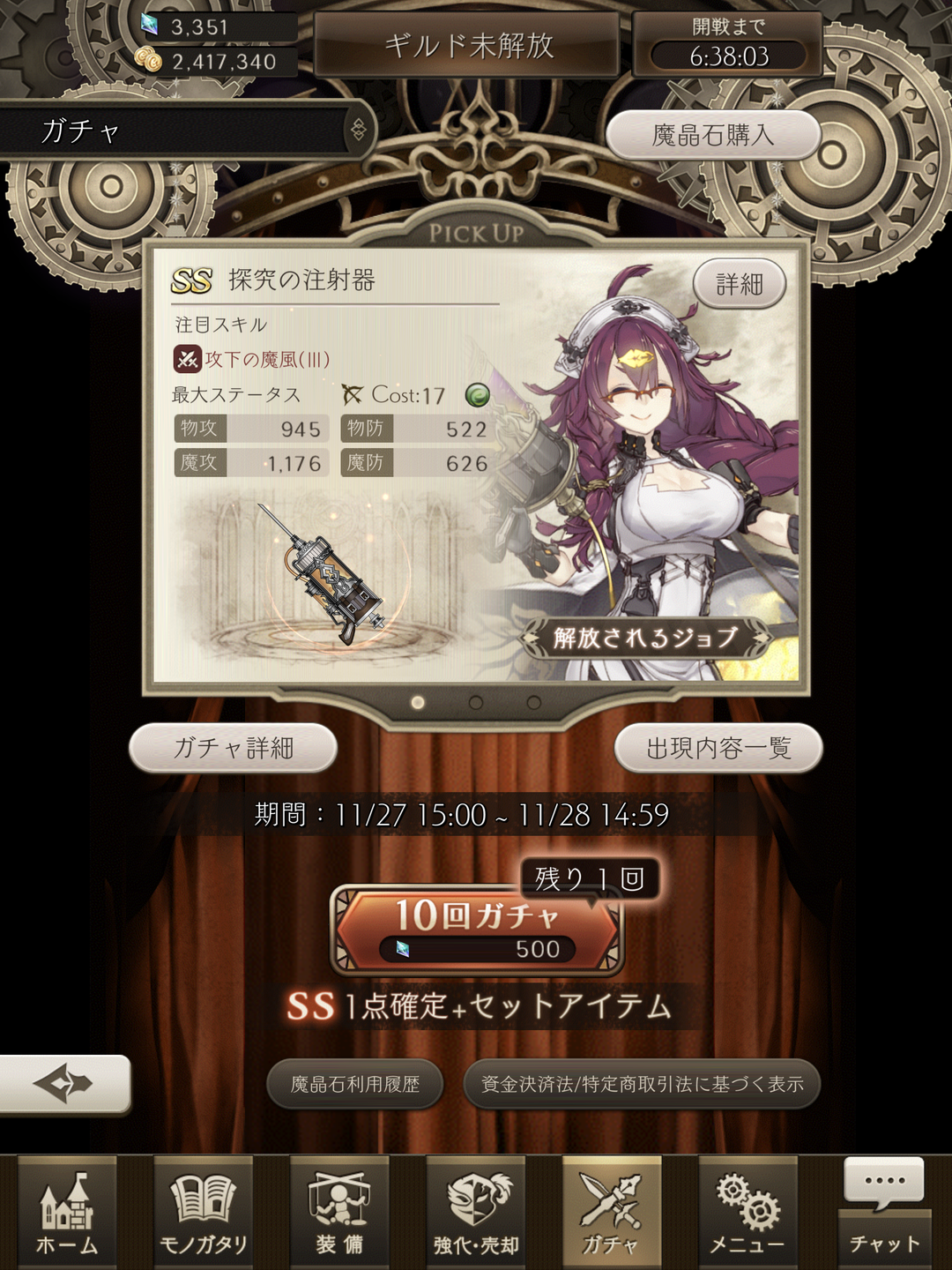
Task: Open 出現内容一覧 list
Action: pyautogui.click(x=718, y=748)
